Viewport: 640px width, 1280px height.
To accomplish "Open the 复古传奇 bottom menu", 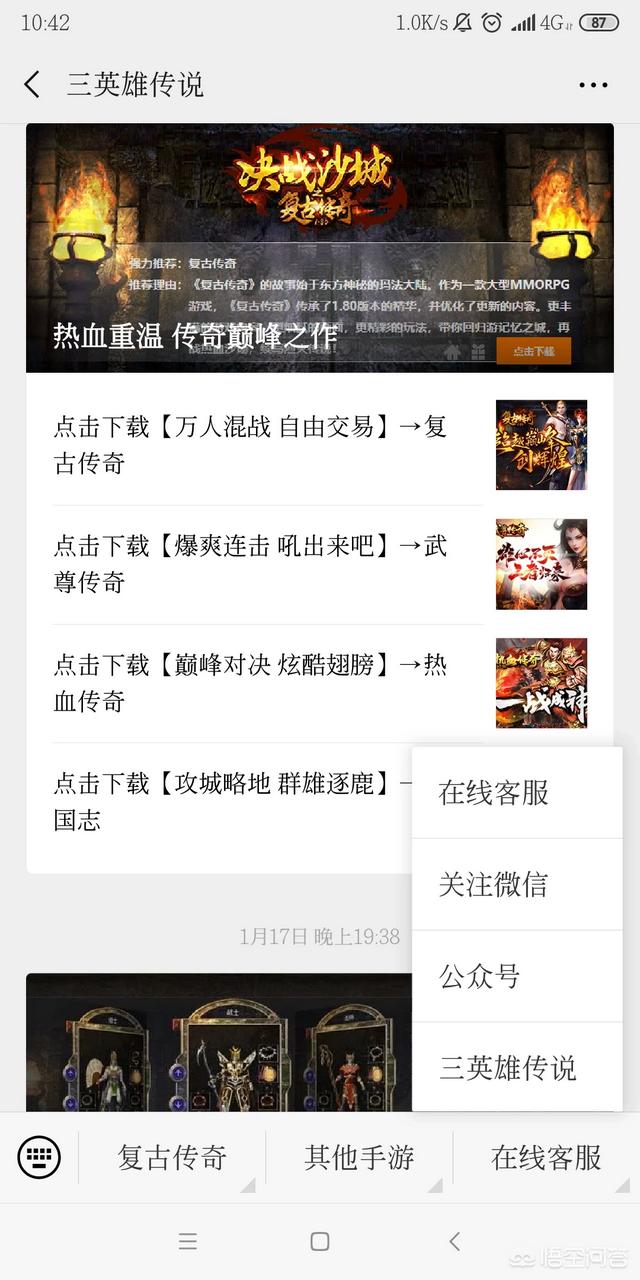I will (172, 1158).
